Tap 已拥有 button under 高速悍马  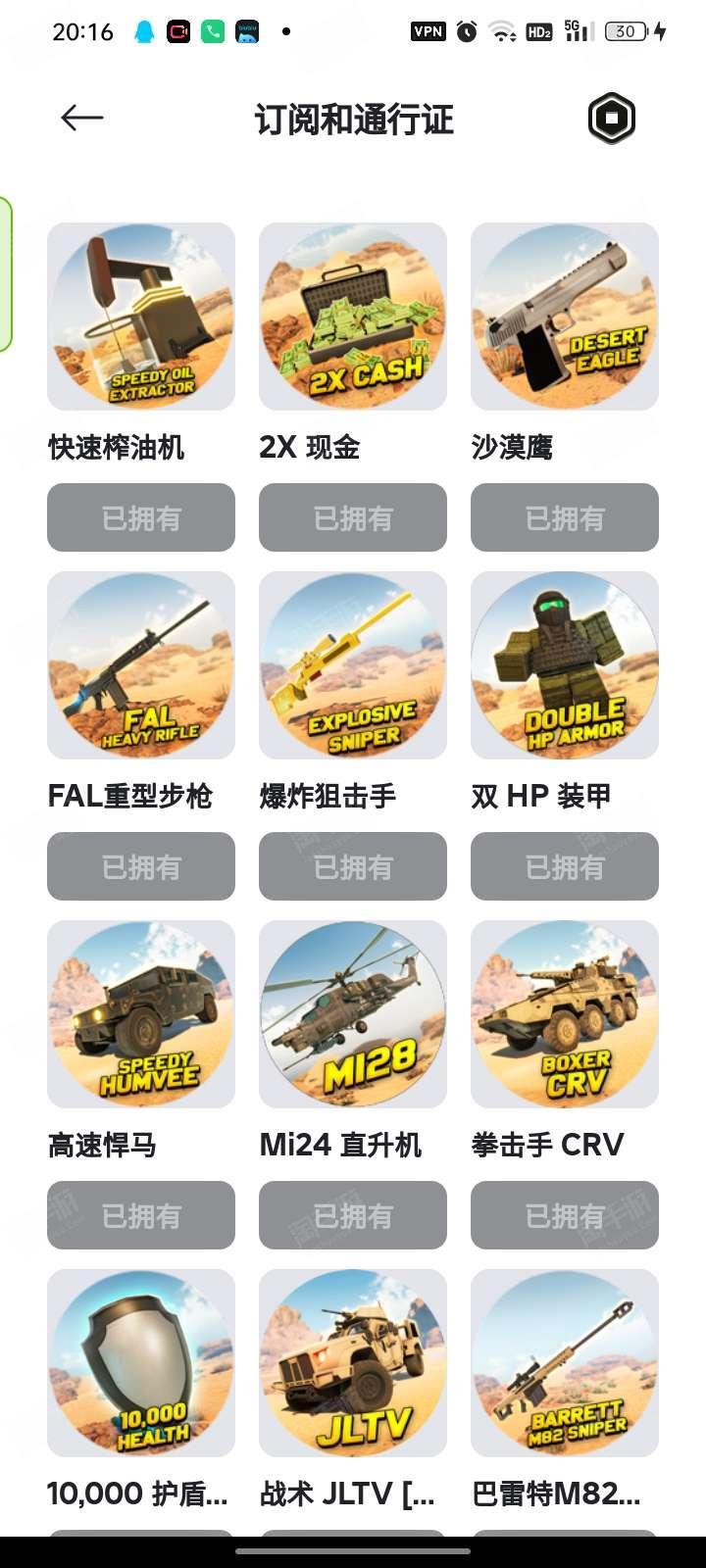(x=141, y=1215)
